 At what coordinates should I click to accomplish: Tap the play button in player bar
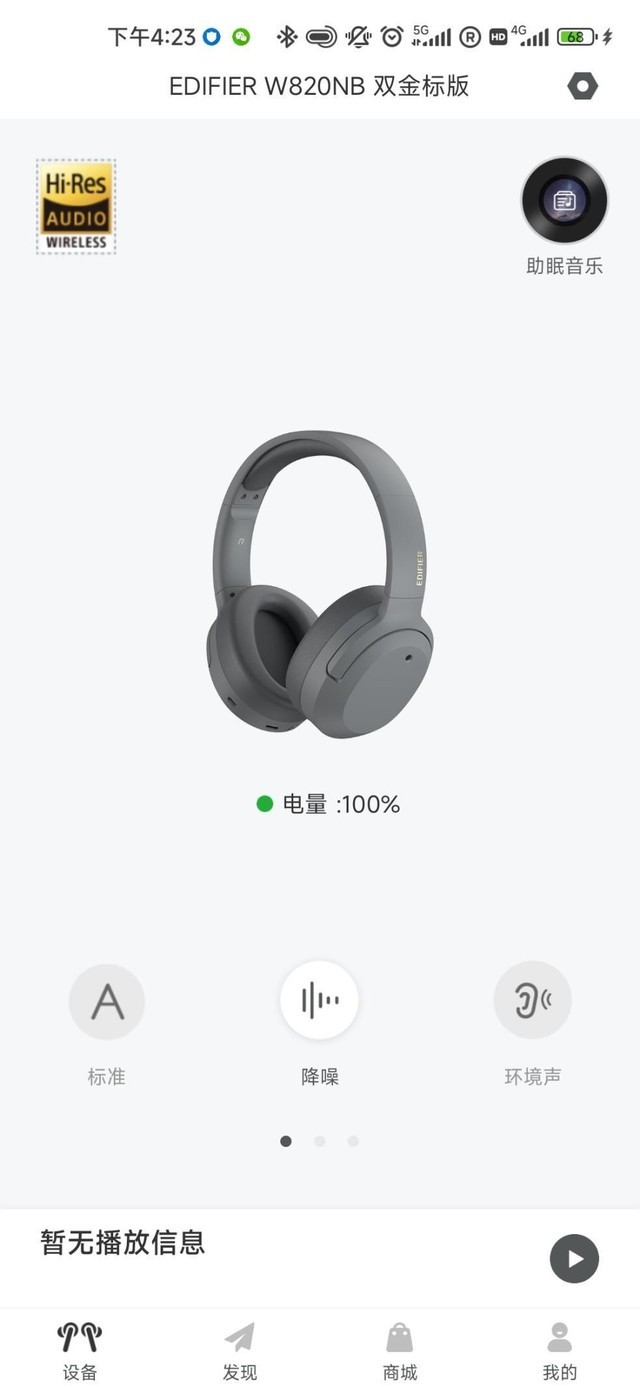pos(574,1258)
